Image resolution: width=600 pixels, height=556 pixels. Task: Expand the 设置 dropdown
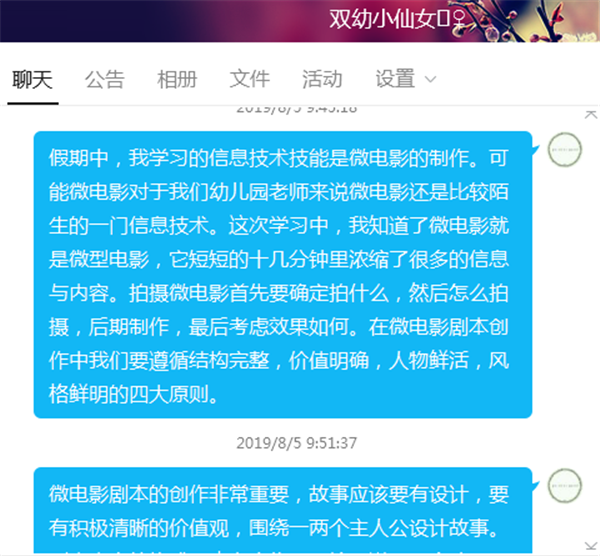tap(405, 79)
